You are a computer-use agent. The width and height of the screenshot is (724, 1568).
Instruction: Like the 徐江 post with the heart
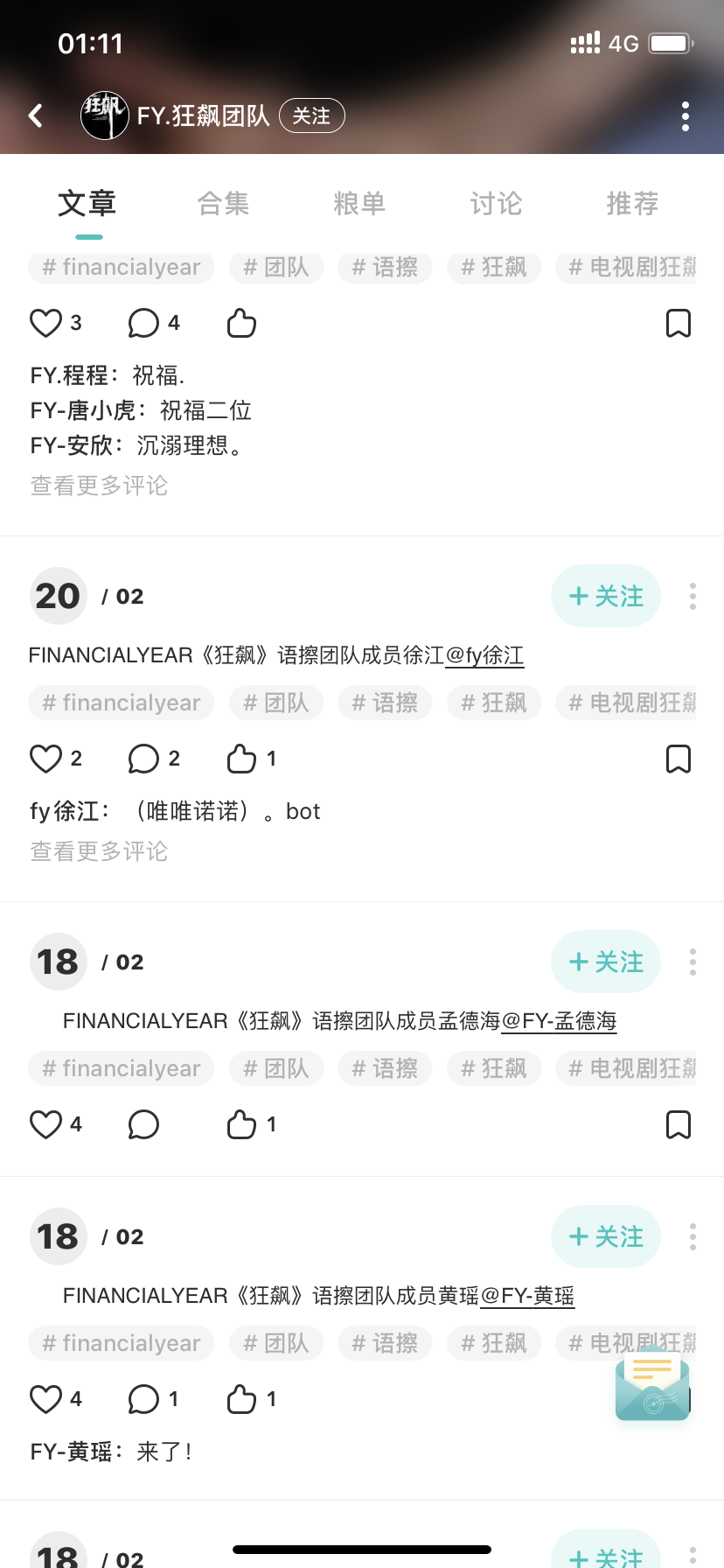click(x=45, y=759)
